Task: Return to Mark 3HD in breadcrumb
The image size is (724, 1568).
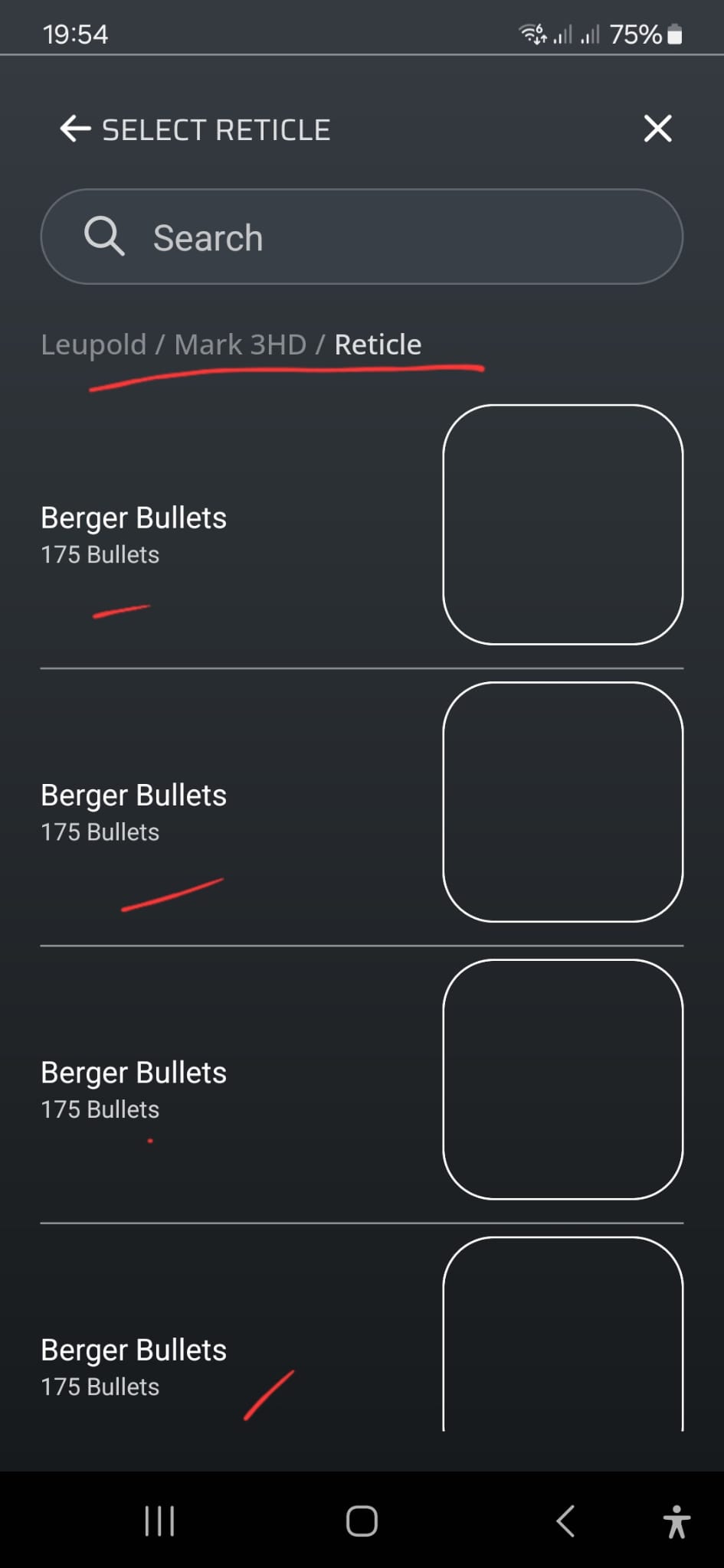Action: point(240,345)
